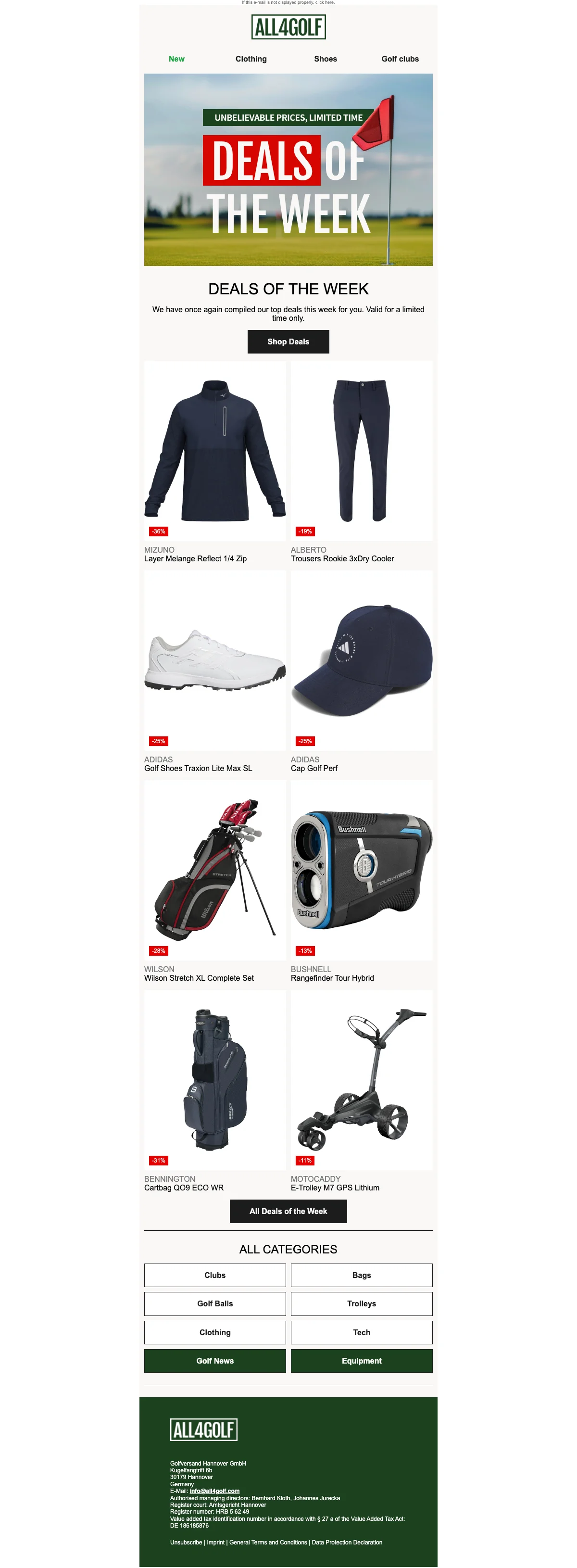Select the New nav link
The width and height of the screenshot is (577, 1568).
pos(176,59)
